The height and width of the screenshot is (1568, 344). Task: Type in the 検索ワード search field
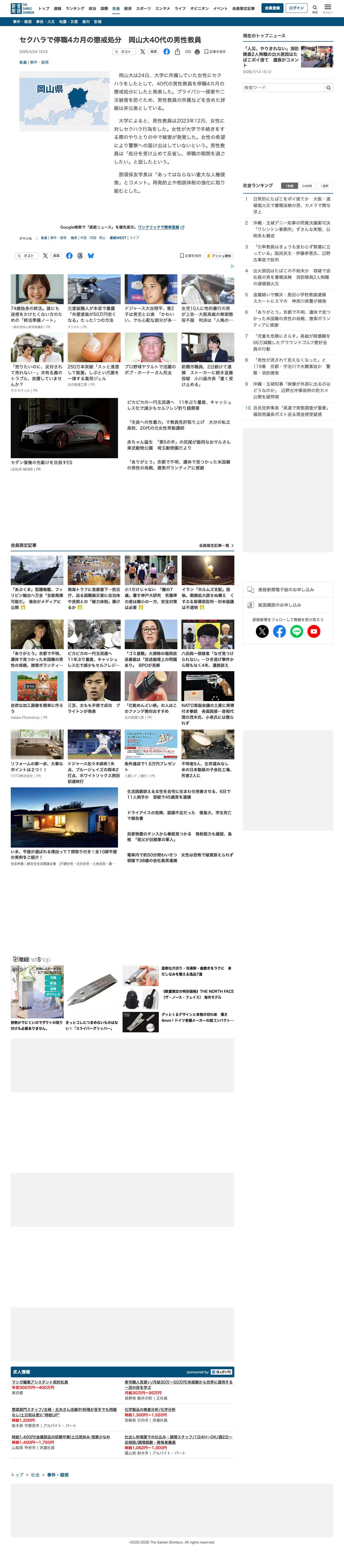click(x=283, y=88)
